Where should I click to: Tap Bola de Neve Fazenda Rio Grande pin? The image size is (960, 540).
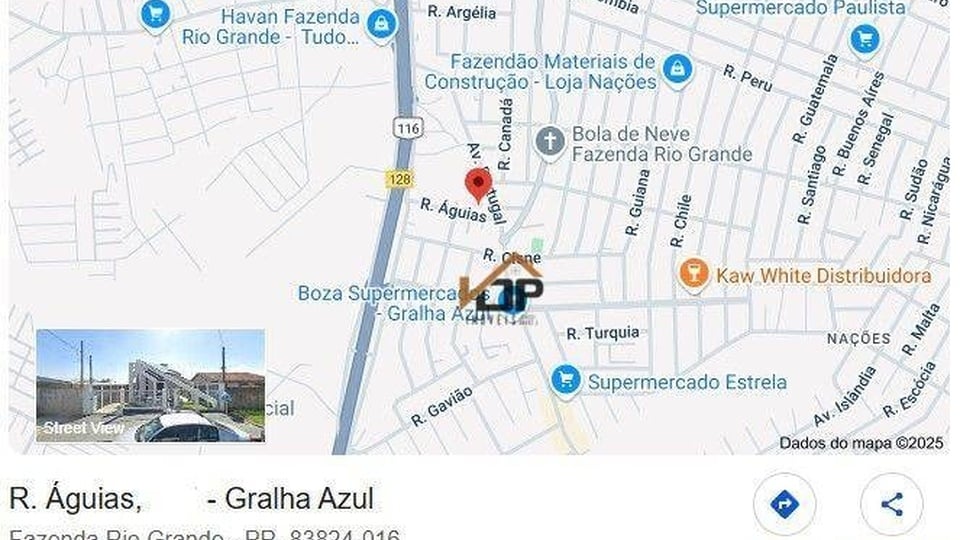(550, 143)
